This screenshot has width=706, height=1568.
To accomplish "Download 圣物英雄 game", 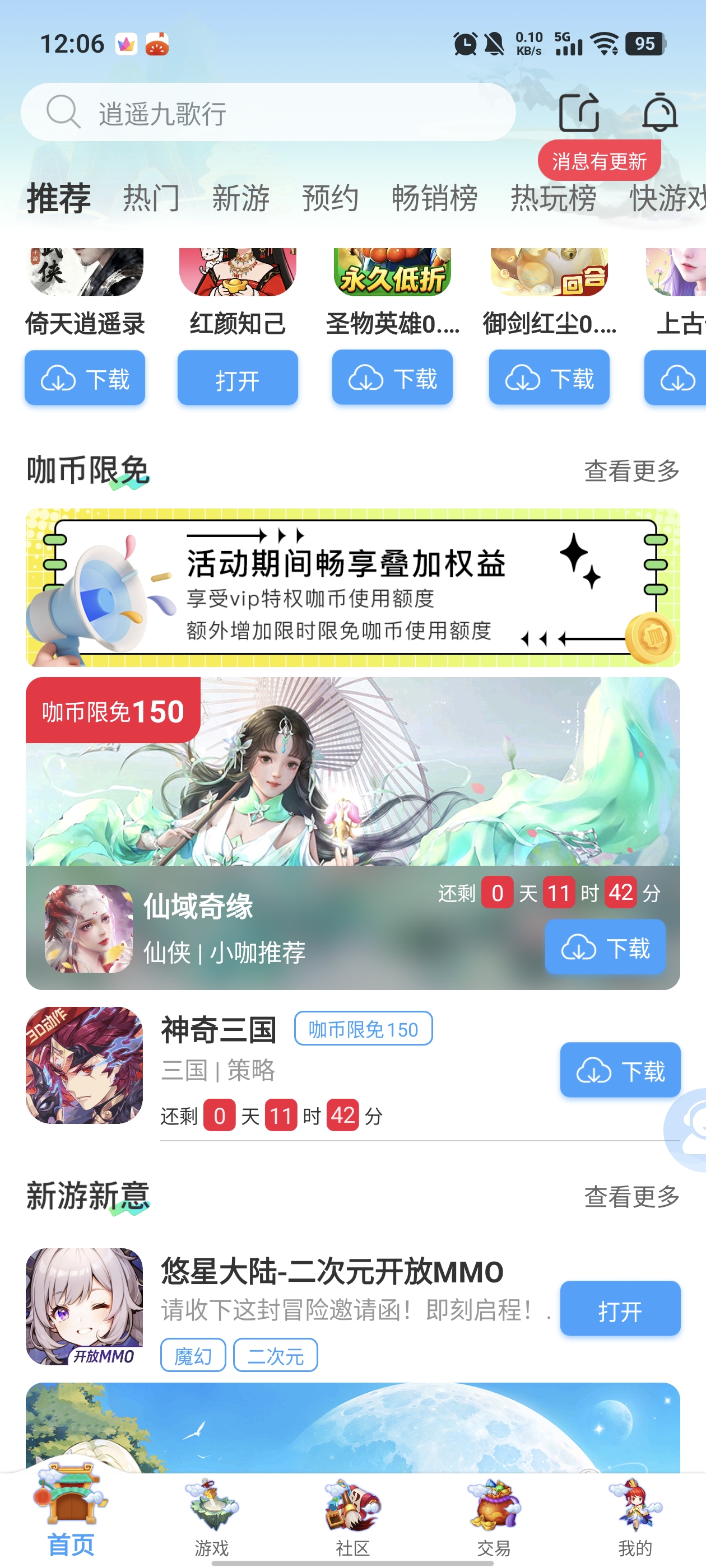I will pos(392,378).
